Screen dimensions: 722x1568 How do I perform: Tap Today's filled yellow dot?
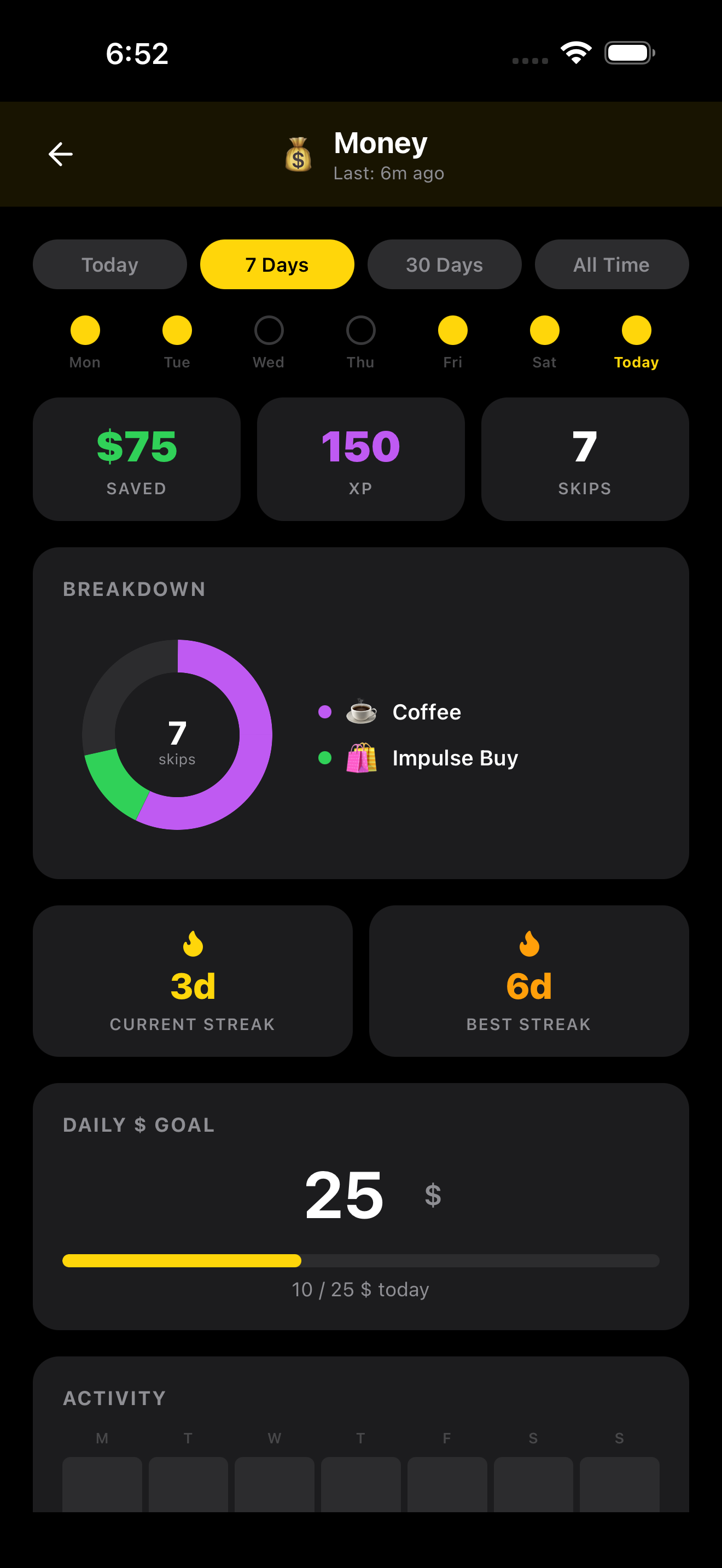pos(636,331)
